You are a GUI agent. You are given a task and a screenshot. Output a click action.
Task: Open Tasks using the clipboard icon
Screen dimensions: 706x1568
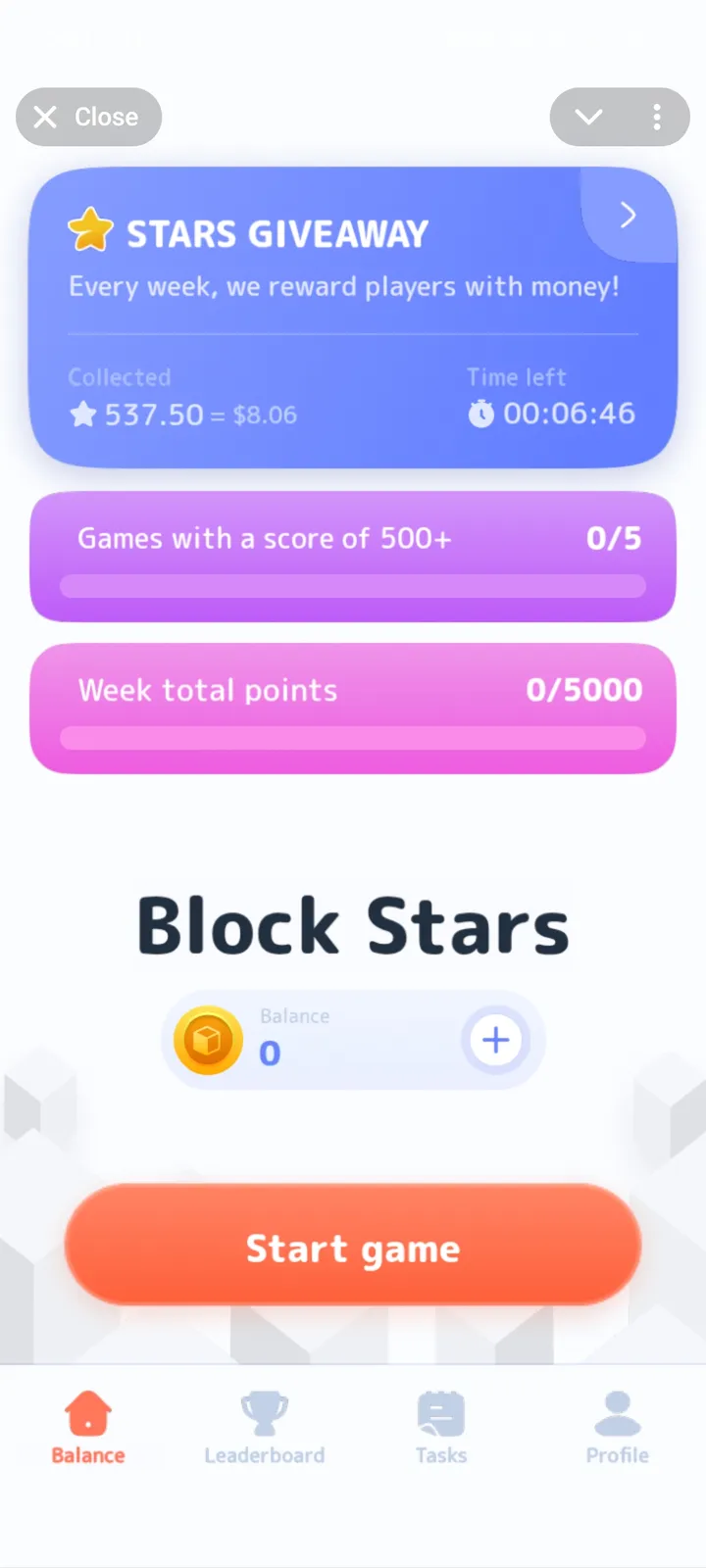(440, 1414)
